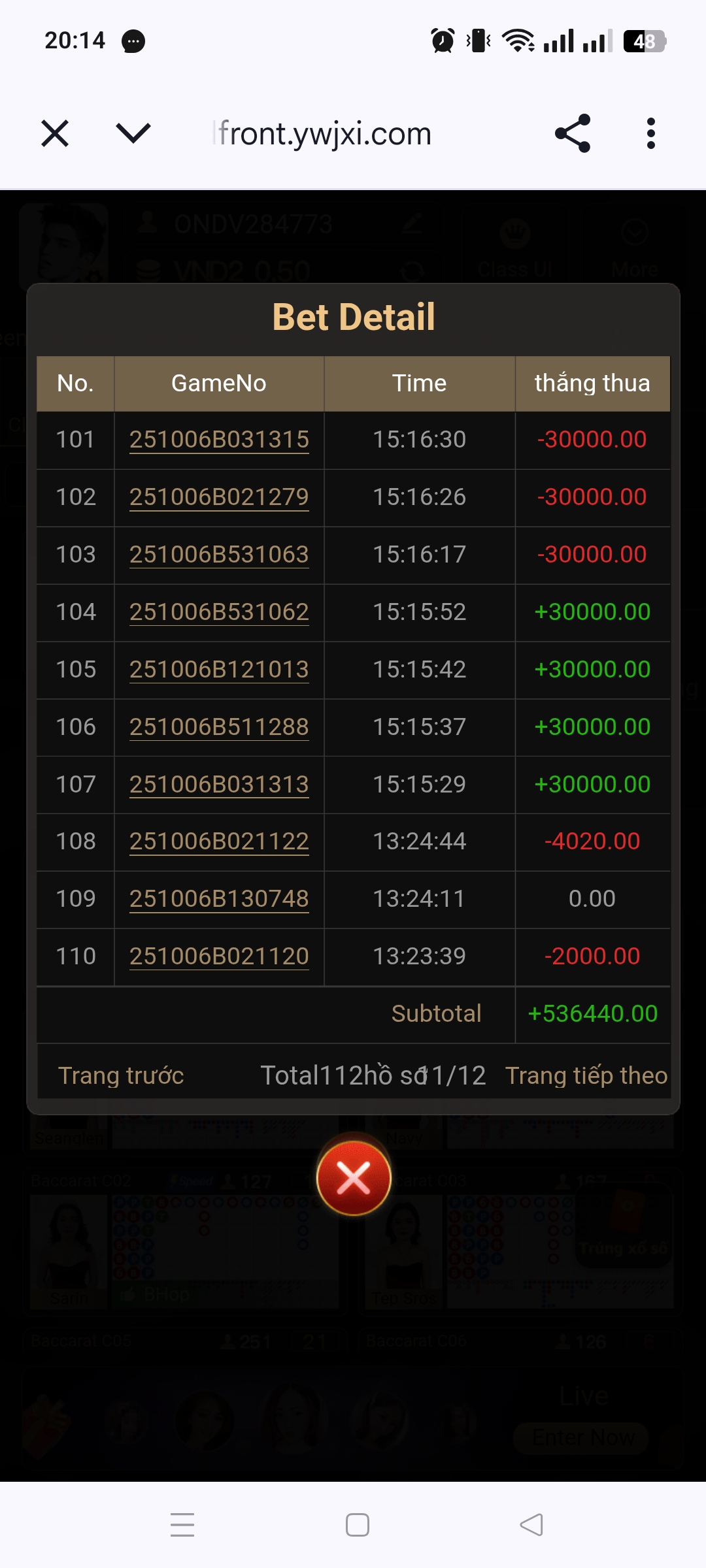Share this web page

pyautogui.click(x=573, y=133)
